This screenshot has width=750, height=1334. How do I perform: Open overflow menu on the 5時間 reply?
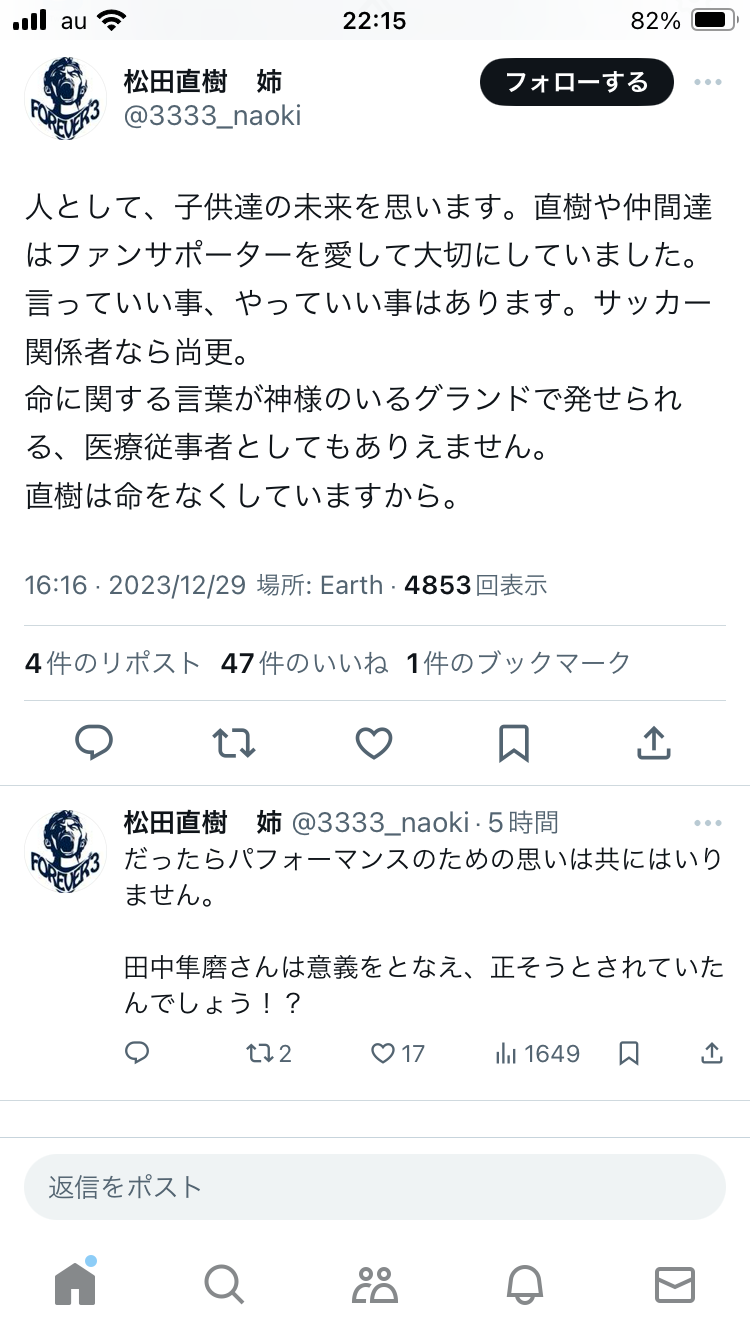click(x=708, y=823)
